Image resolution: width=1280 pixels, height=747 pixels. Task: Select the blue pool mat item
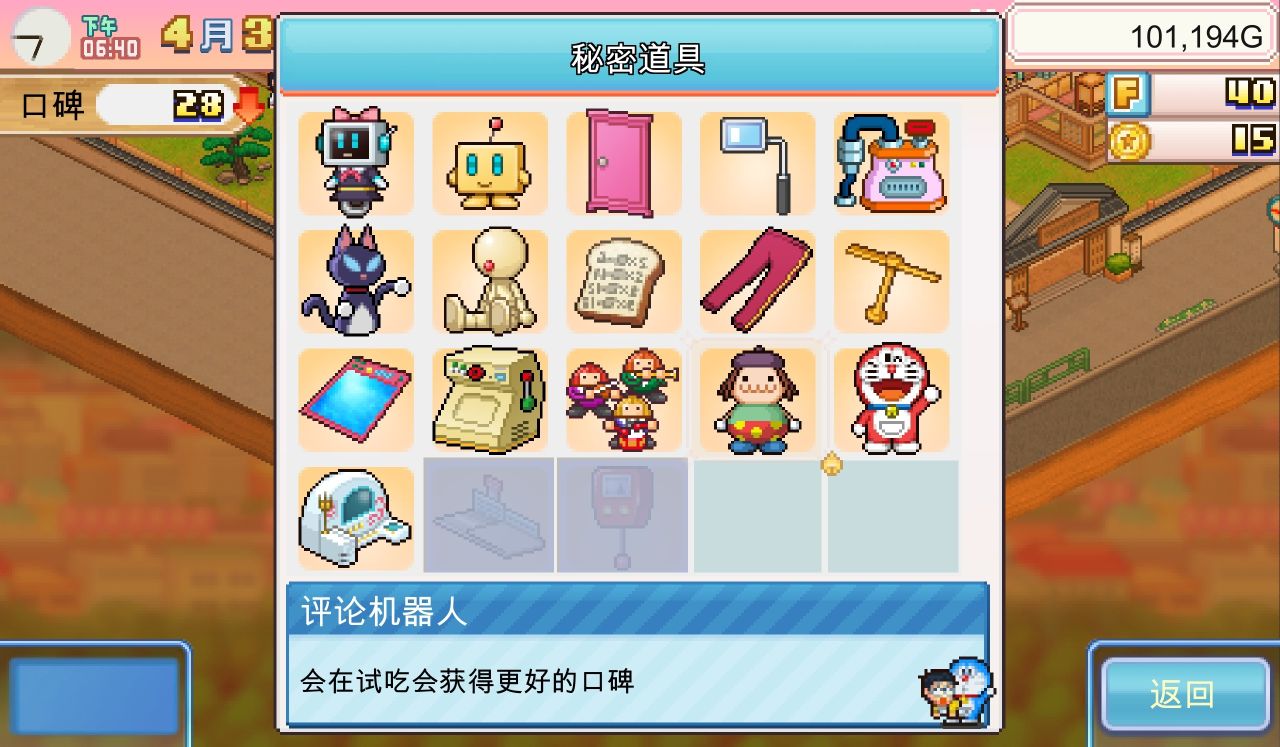click(x=356, y=400)
